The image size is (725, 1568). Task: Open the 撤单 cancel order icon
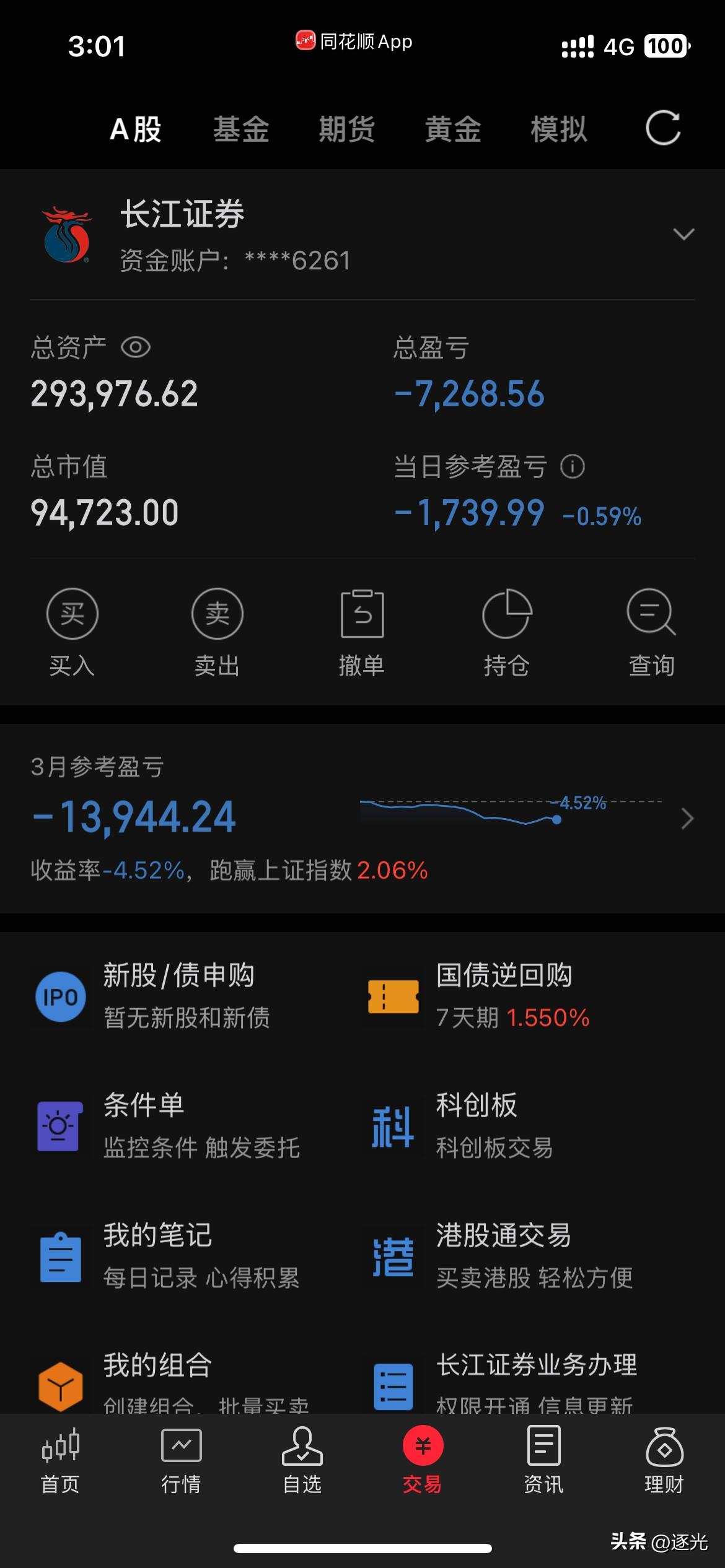click(362, 613)
